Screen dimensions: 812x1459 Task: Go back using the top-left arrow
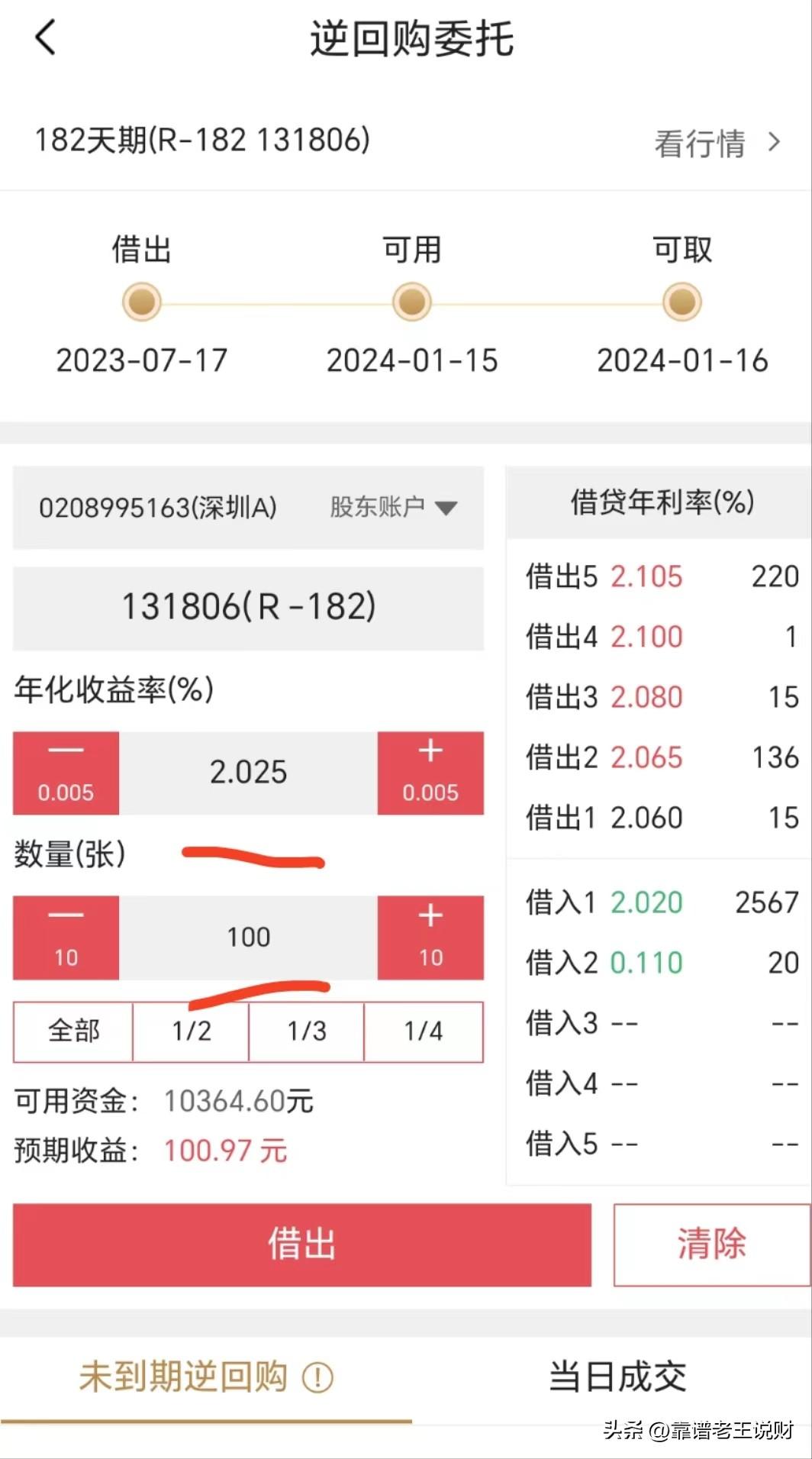point(46,37)
